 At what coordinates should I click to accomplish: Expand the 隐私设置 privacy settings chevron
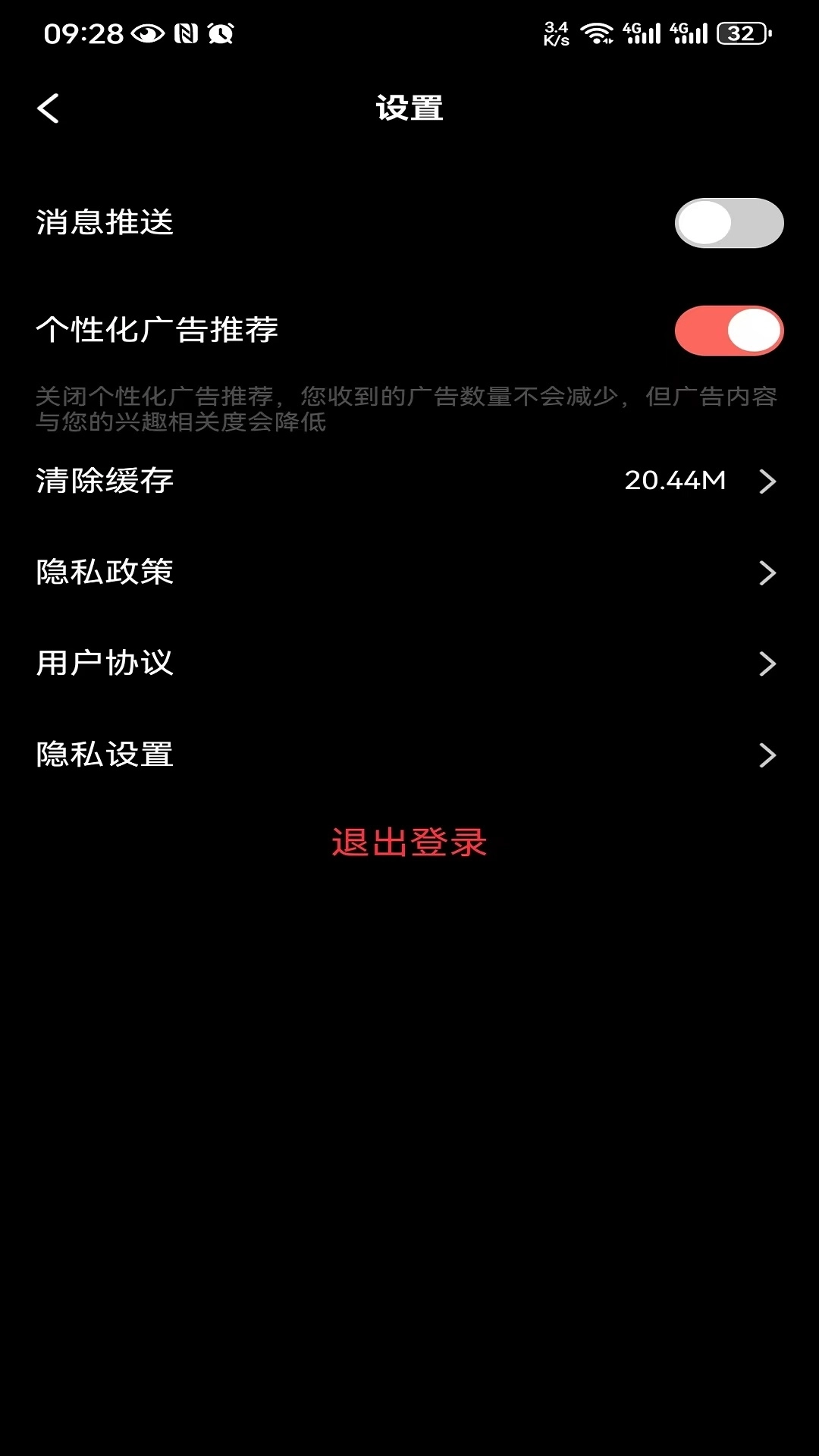pos(768,755)
